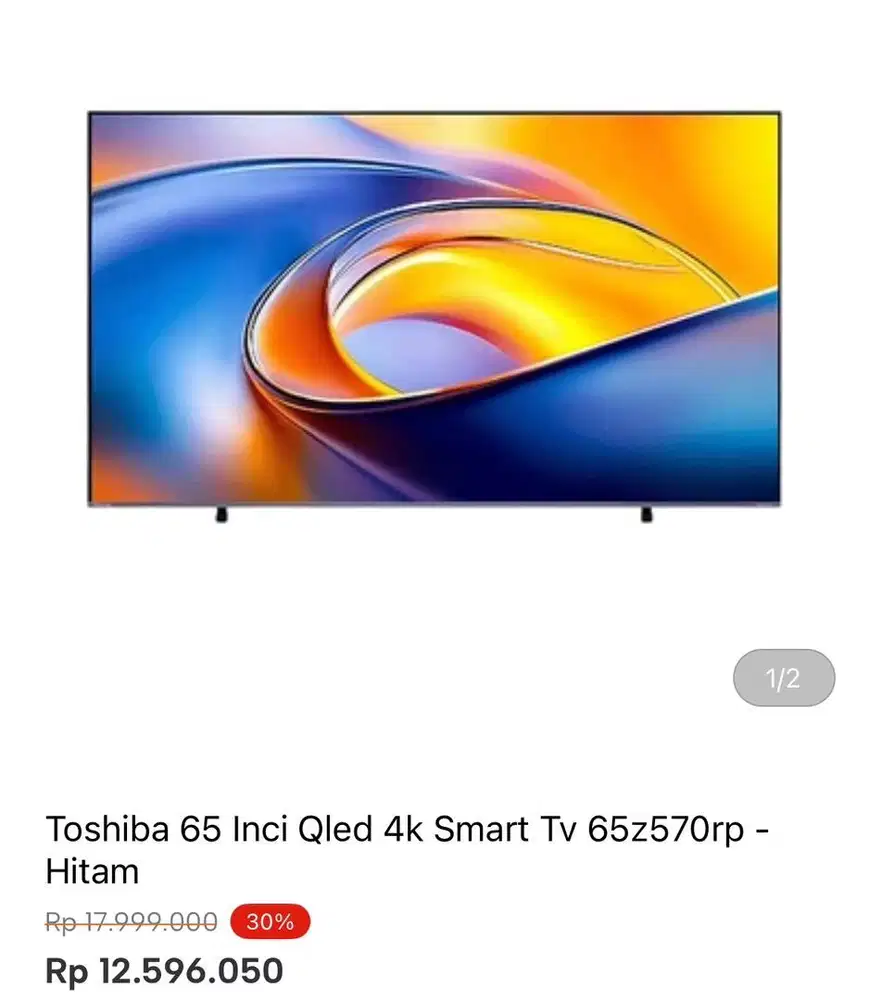Click the image gallery pager to advance photos
Screen dimensions: 869x1000
pos(784,677)
